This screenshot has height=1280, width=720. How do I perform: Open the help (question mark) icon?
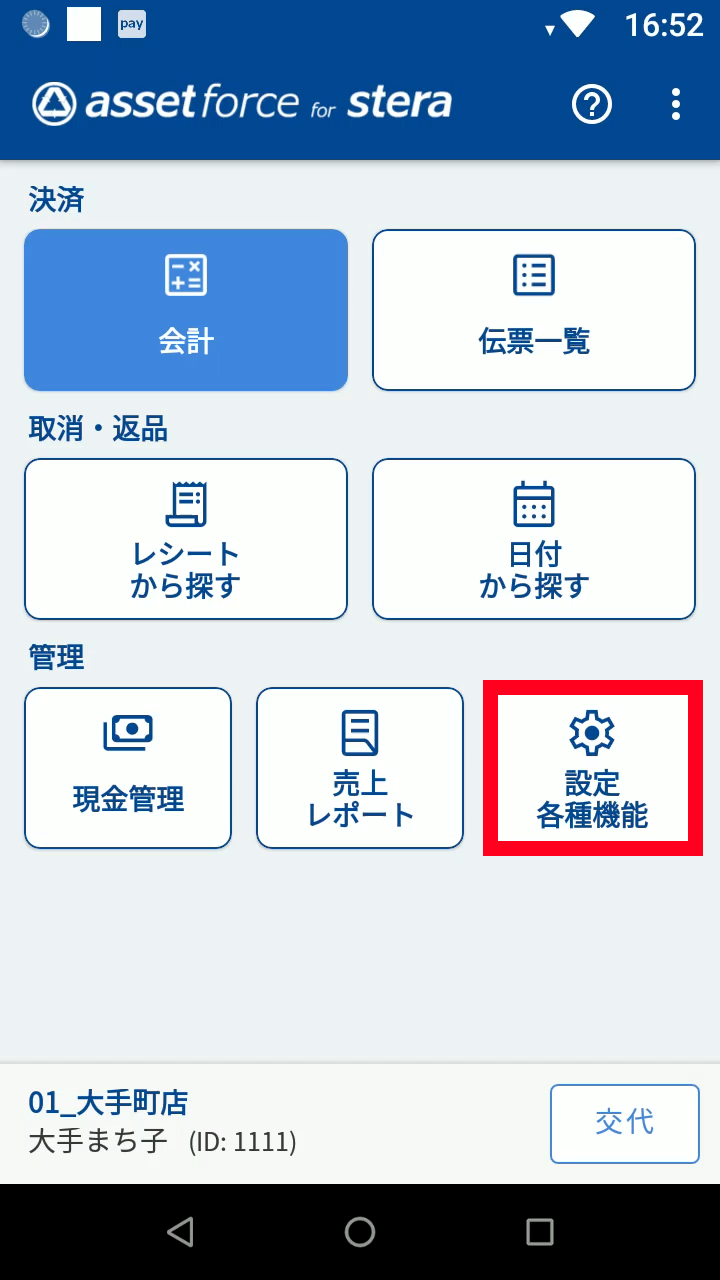tap(591, 104)
